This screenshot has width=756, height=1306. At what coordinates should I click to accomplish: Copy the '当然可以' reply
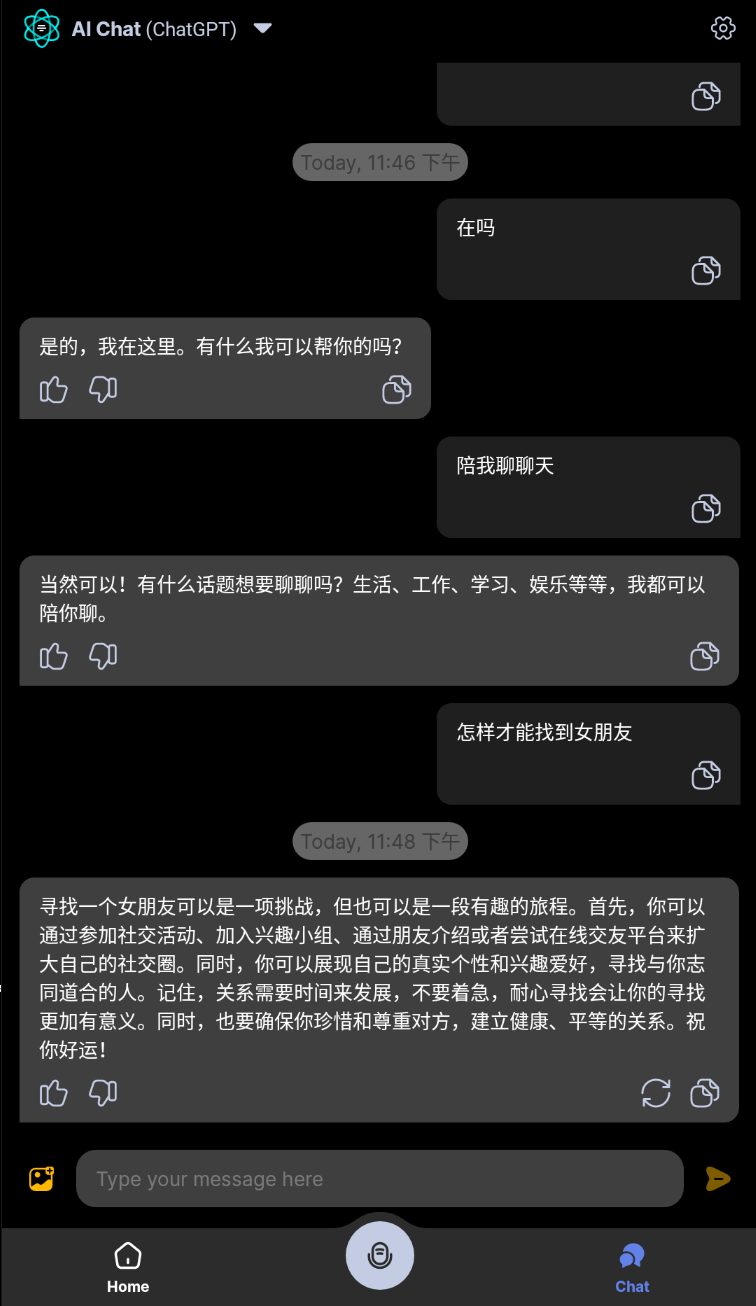pos(705,656)
